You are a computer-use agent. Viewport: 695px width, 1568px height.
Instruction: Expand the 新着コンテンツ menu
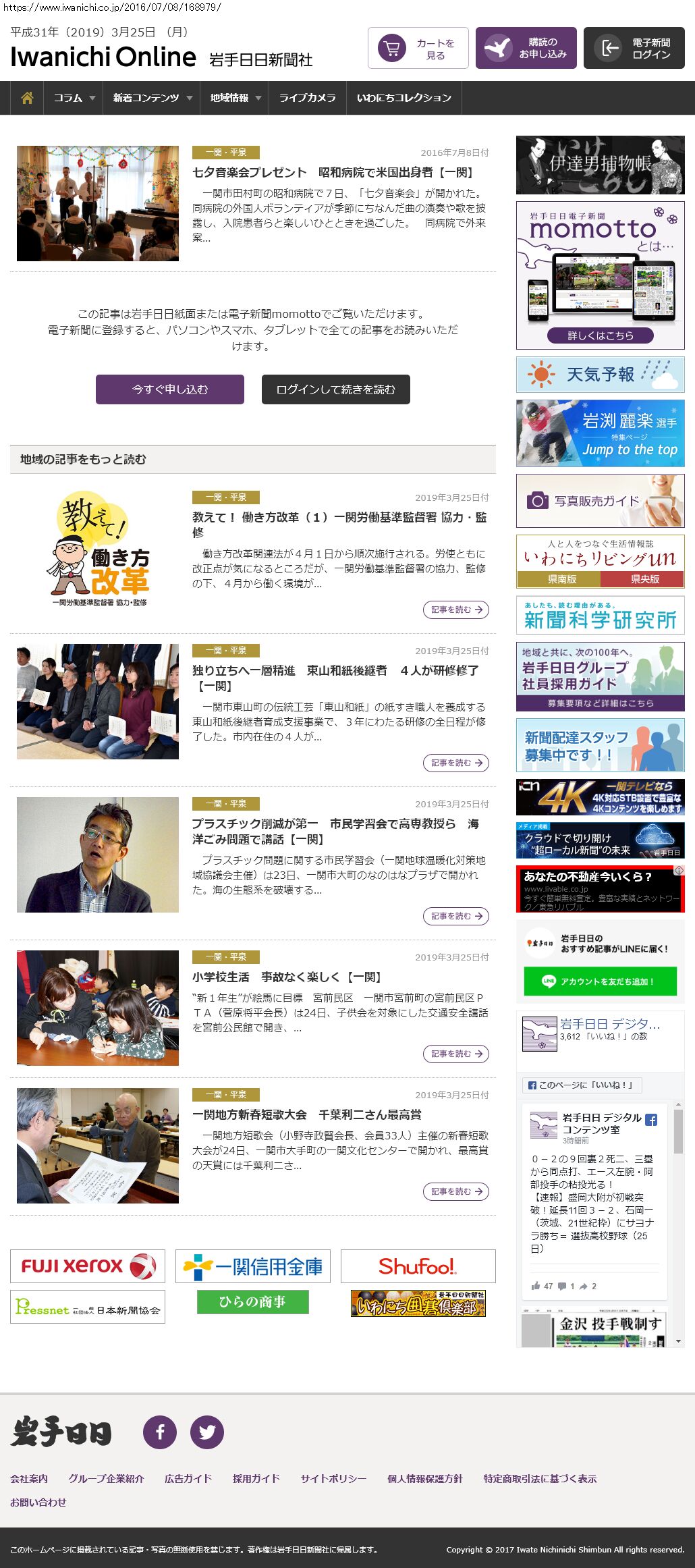152,98
